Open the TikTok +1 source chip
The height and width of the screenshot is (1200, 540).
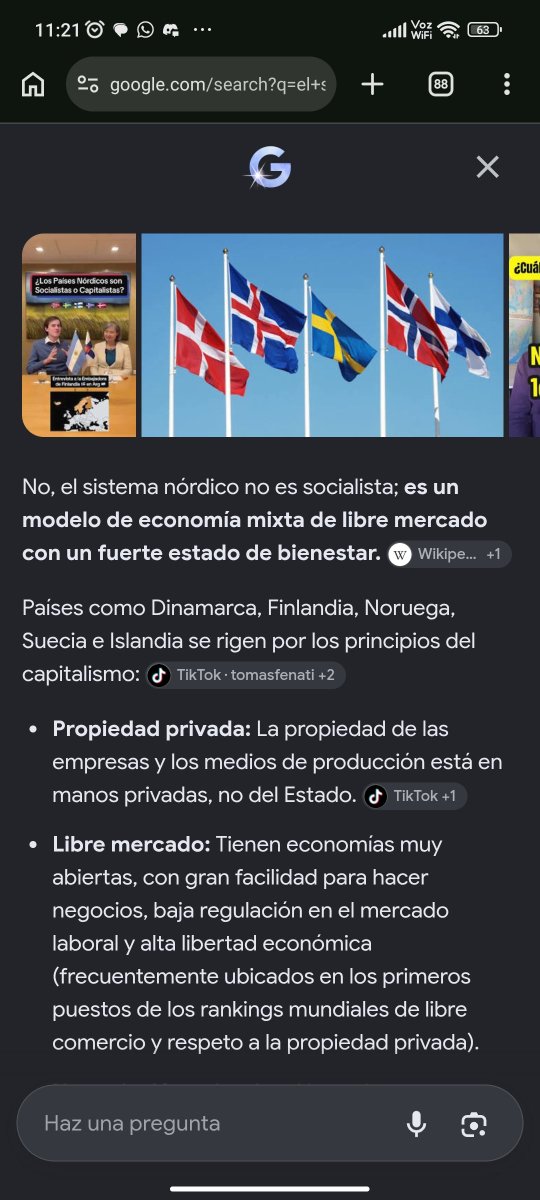[414, 796]
